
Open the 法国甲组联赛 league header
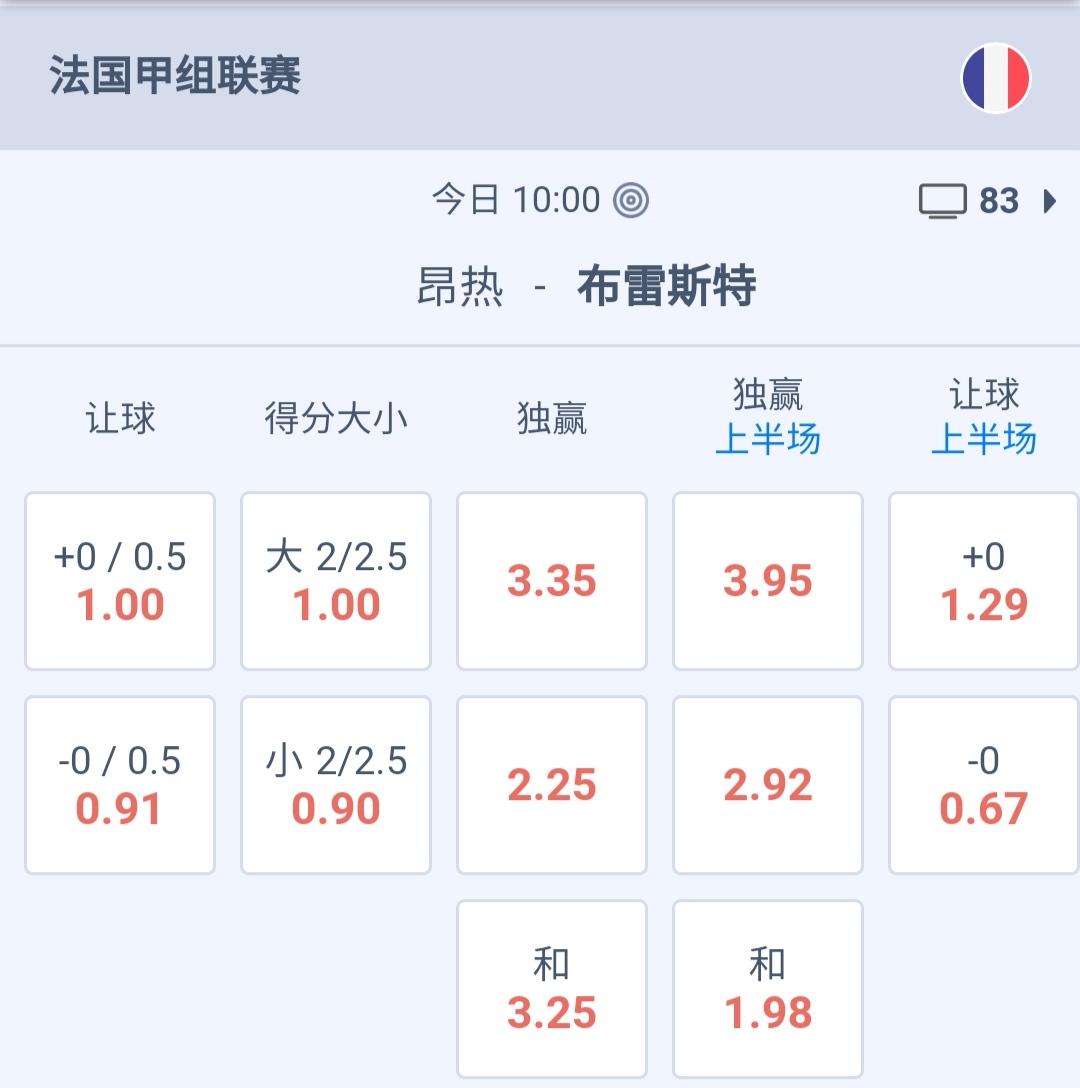tap(176, 77)
